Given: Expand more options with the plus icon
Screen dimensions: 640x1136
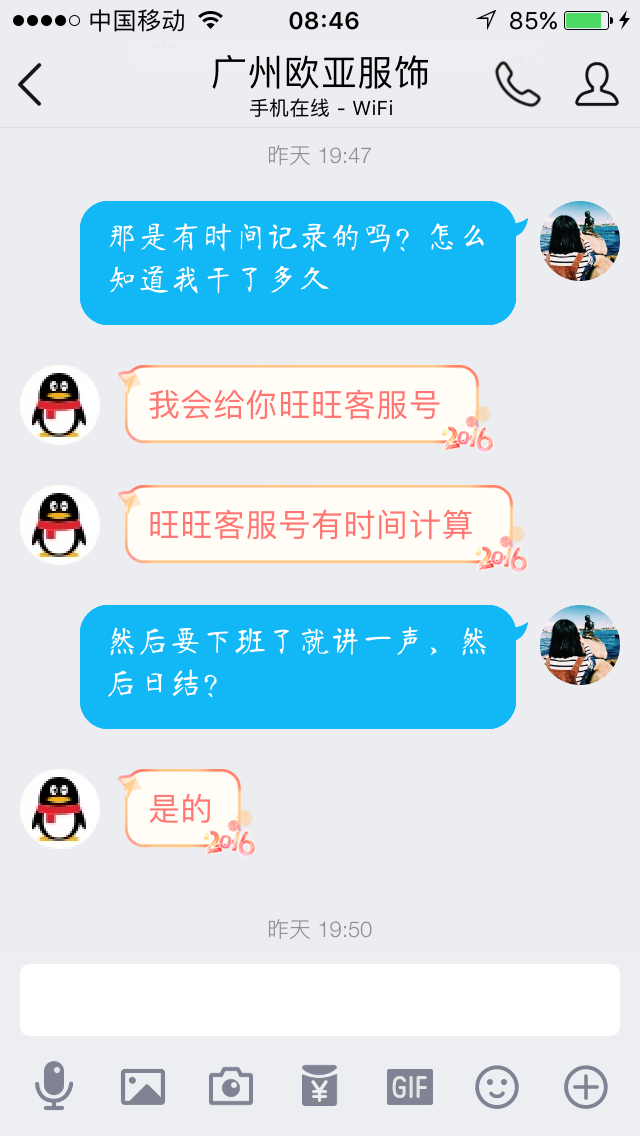Looking at the screenshot, I should [x=586, y=1086].
